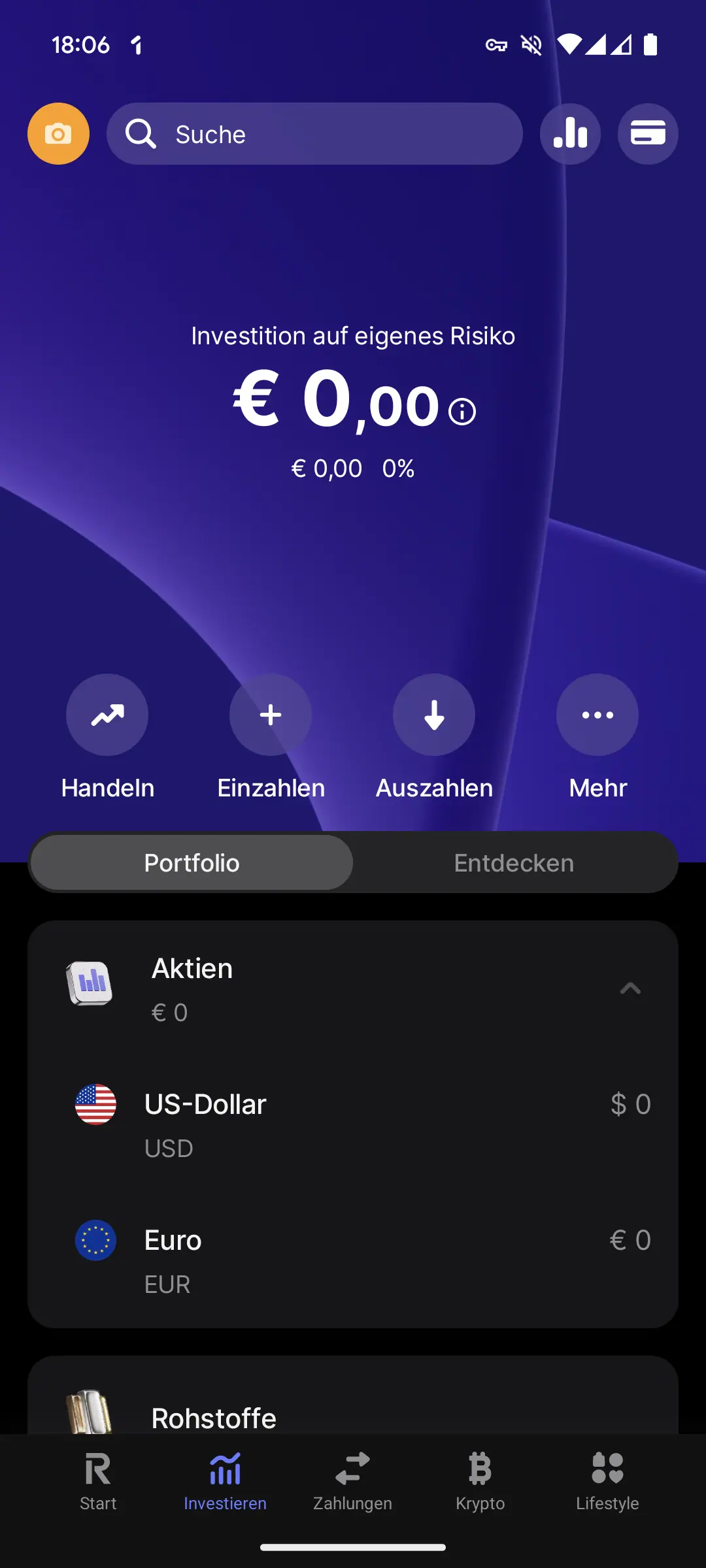Tap Einzahlen to deposit money
Viewport: 706px width, 1568px height.
pos(271,738)
